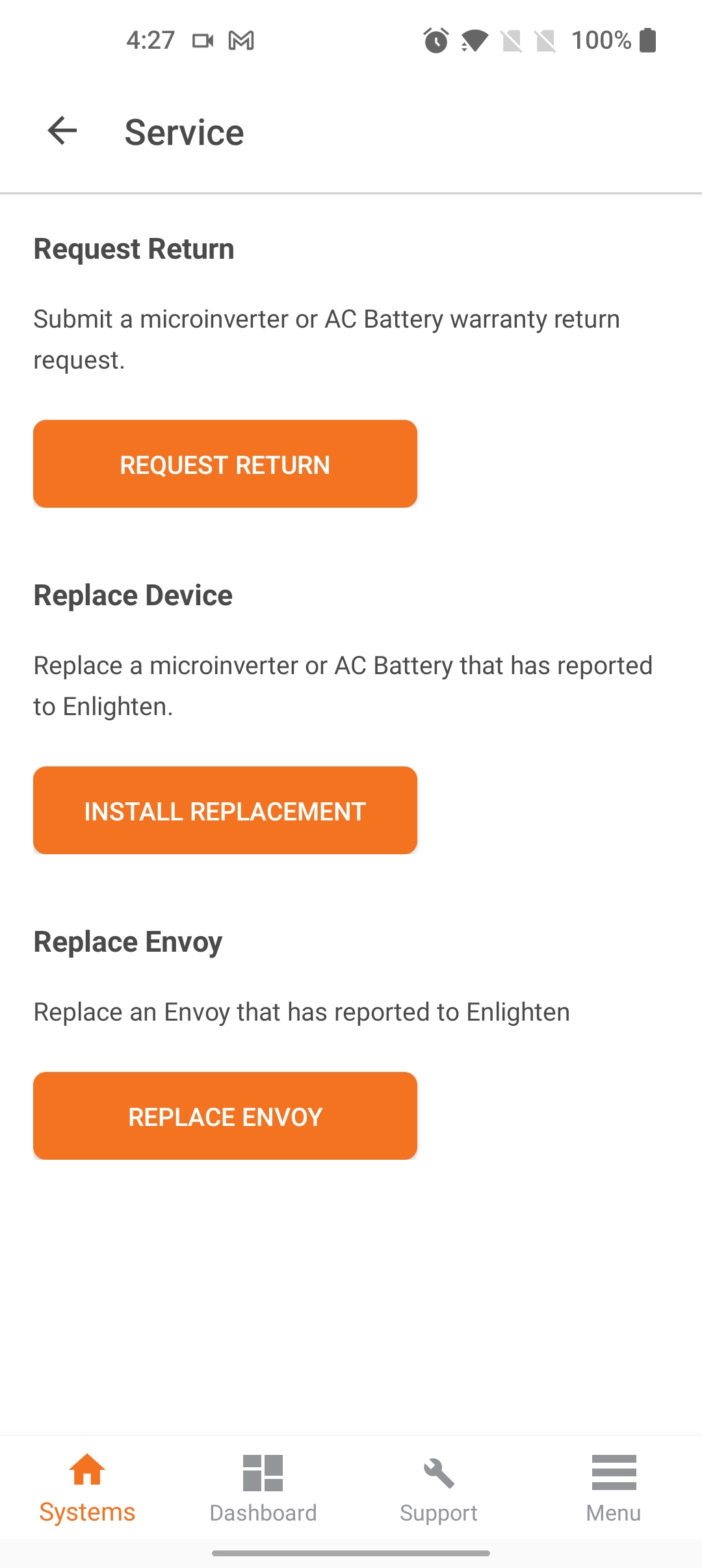Select the Systems tab label

tap(86, 1513)
